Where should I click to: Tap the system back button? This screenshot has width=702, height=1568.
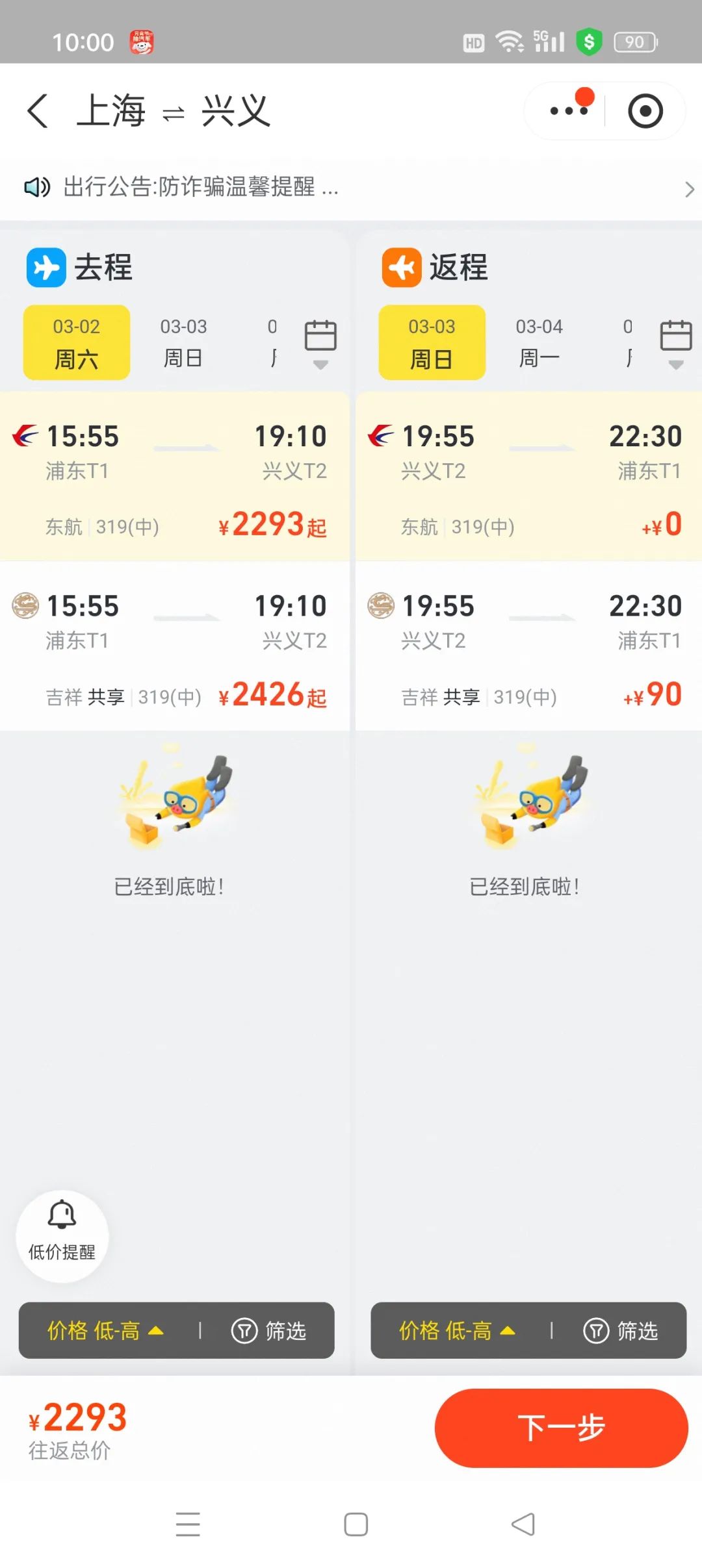pos(523,1524)
